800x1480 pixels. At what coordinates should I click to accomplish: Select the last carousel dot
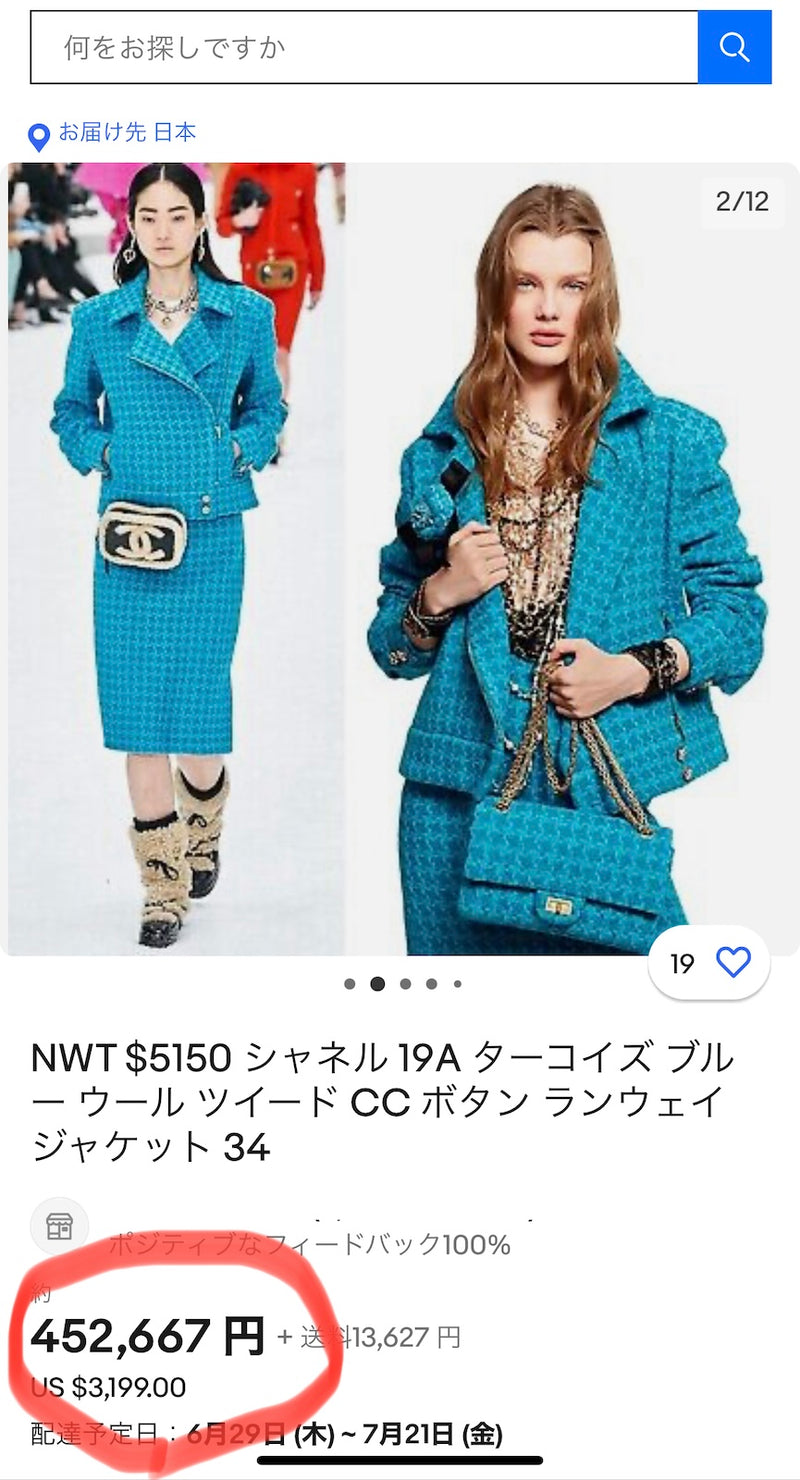pyautogui.click(x=458, y=984)
